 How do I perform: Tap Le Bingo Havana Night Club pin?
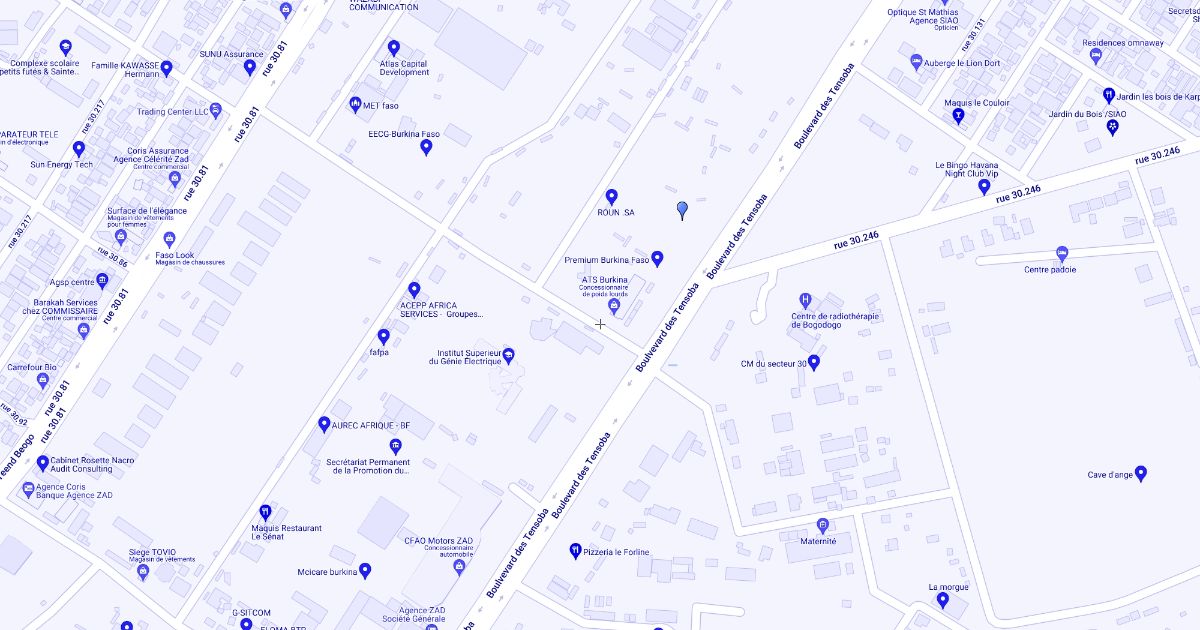pos(984,186)
